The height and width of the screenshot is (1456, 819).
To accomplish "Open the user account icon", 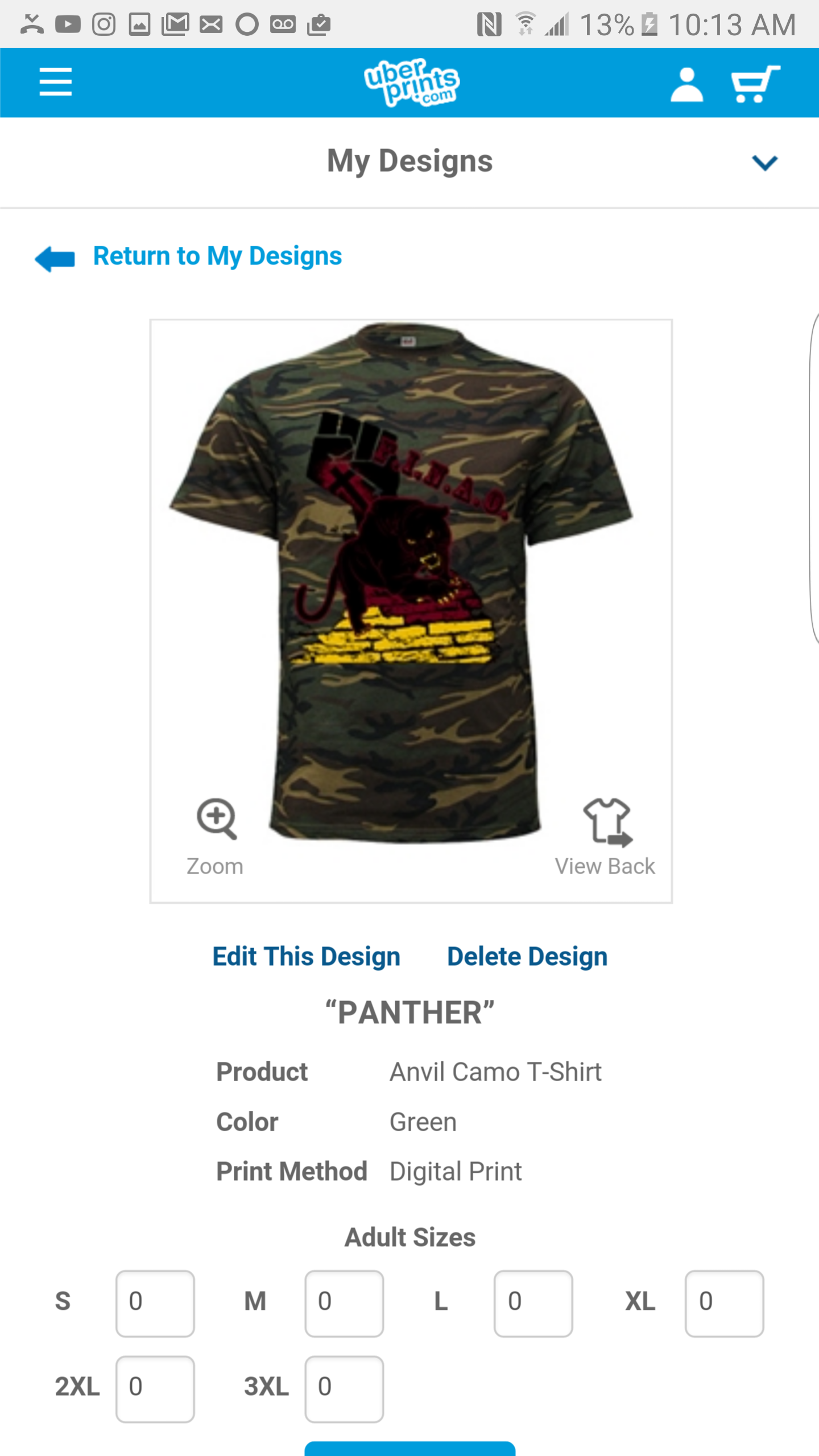I will coord(686,85).
